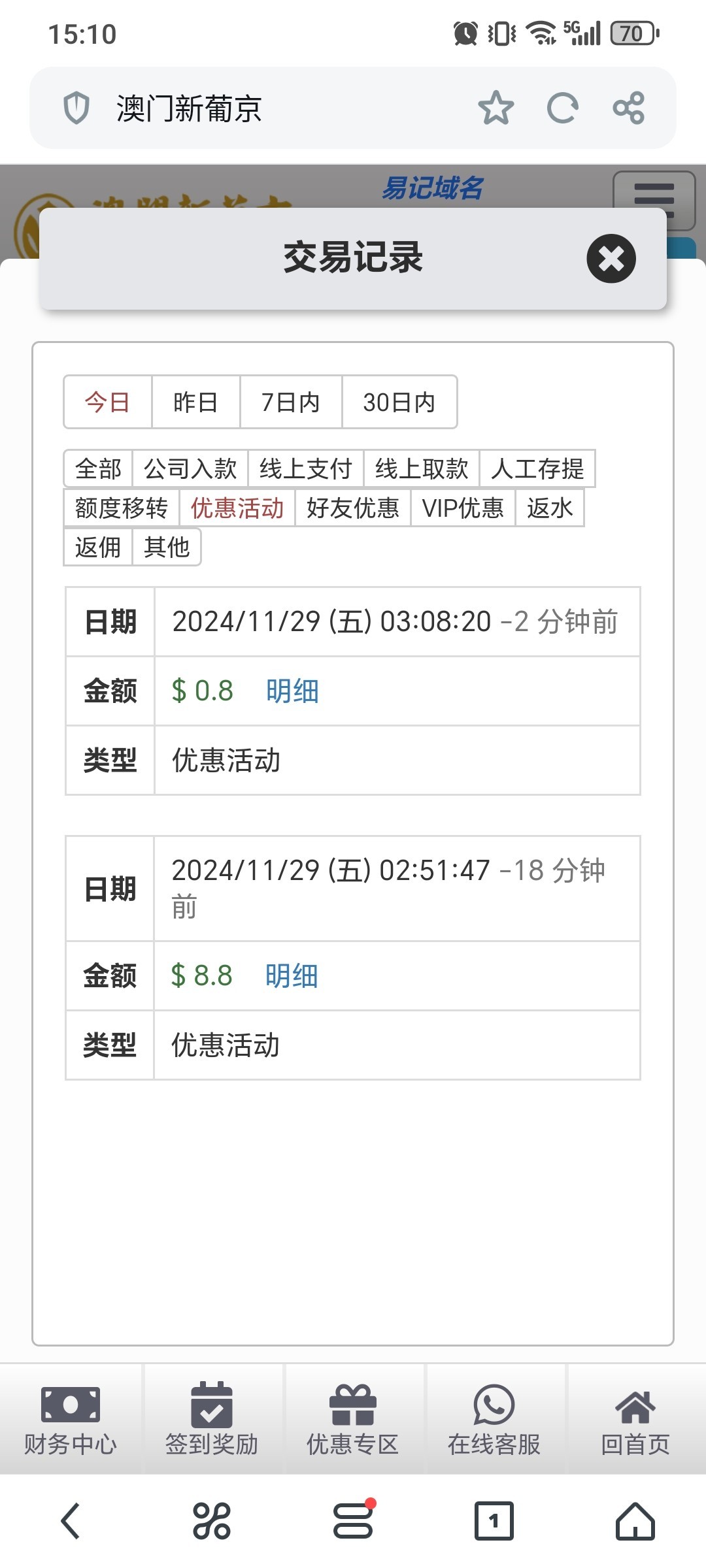Show 线上取款 transactions
Image resolution: width=706 pixels, height=1568 pixels.
(x=421, y=469)
